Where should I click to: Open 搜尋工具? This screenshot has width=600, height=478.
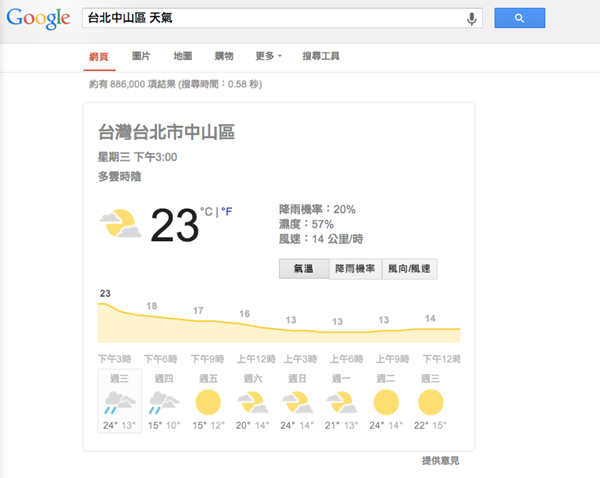321,56
